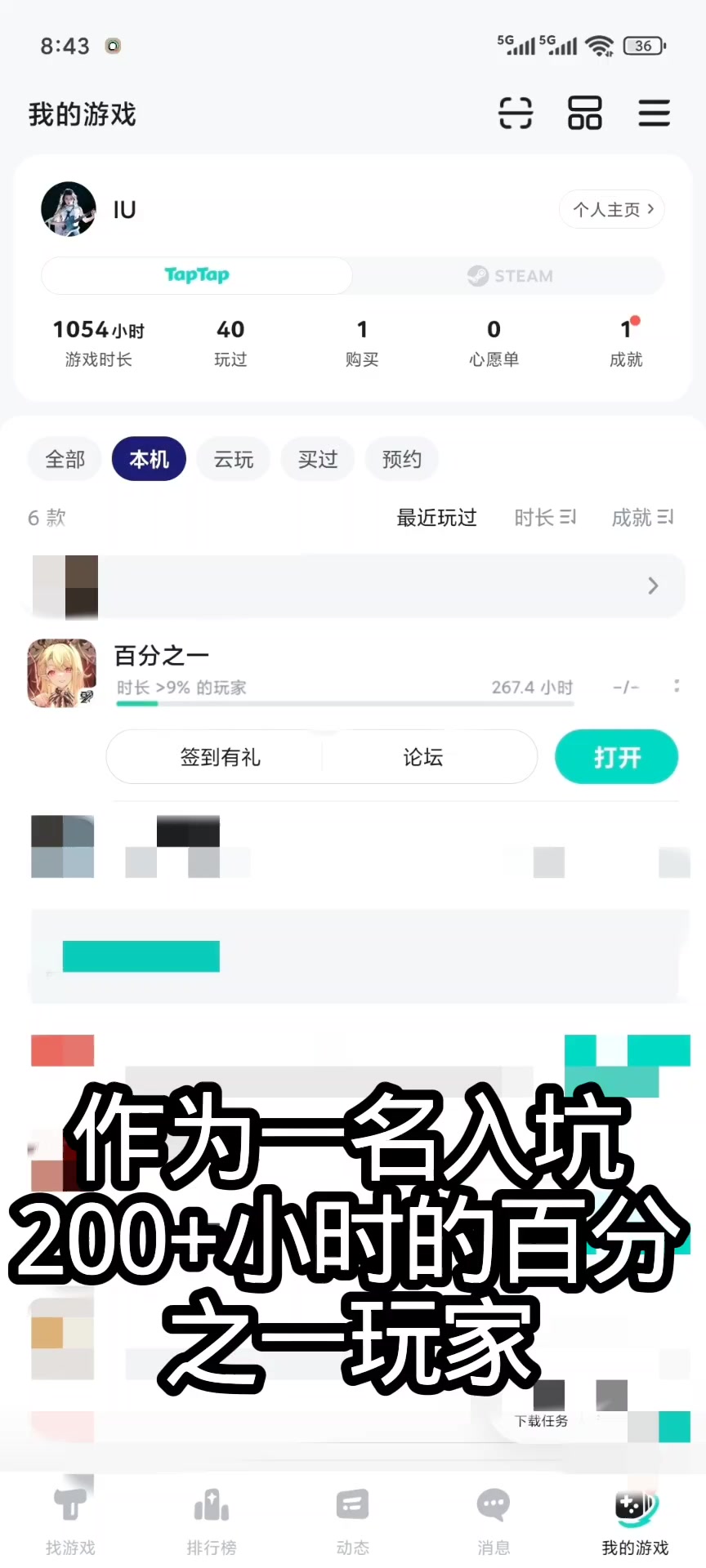Image resolution: width=706 pixels, height=1568 pixels.
Task: Open more options for 百分之一
Action: [677, 686]
